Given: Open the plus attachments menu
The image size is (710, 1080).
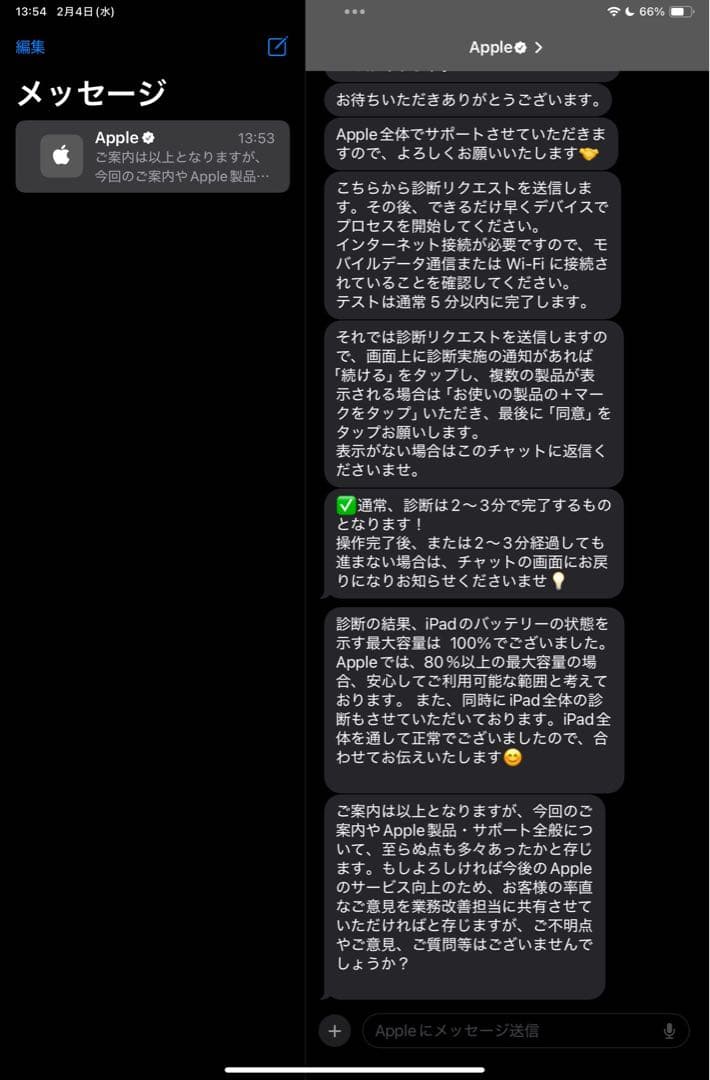Looking at the screenshot, I should click(x=334, y=1030).
